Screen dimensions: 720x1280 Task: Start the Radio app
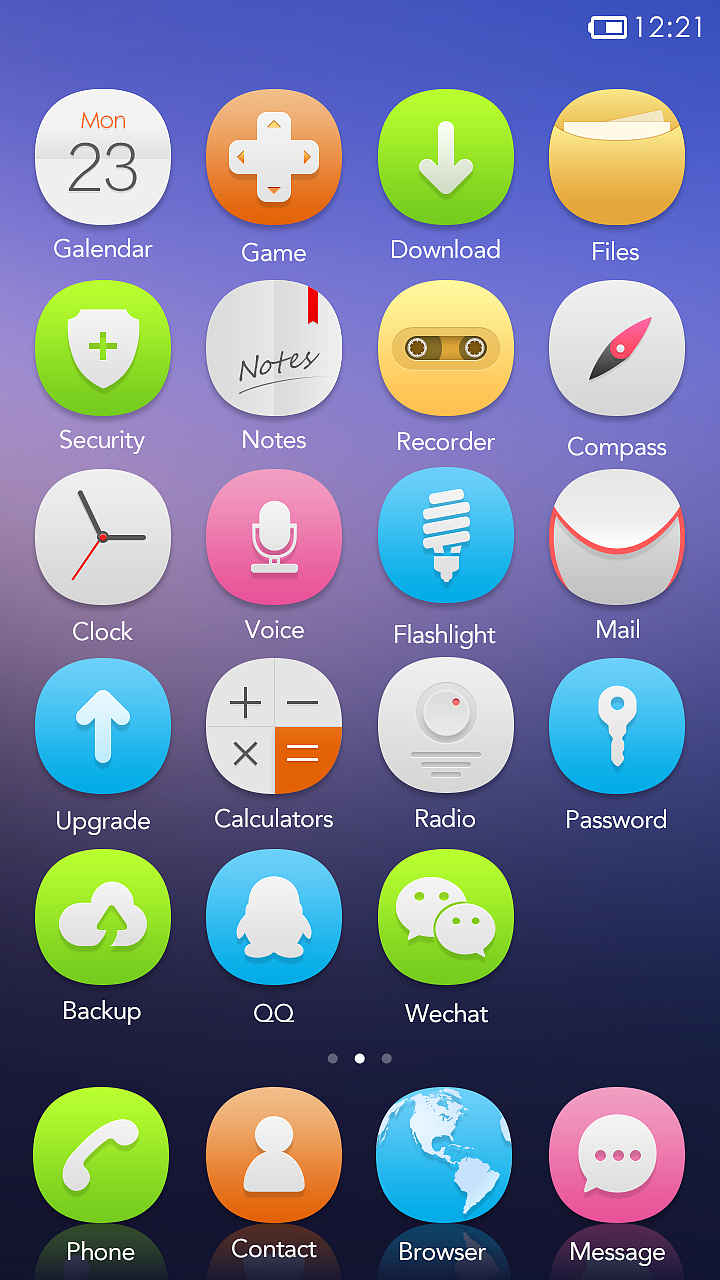coord(445,726)
